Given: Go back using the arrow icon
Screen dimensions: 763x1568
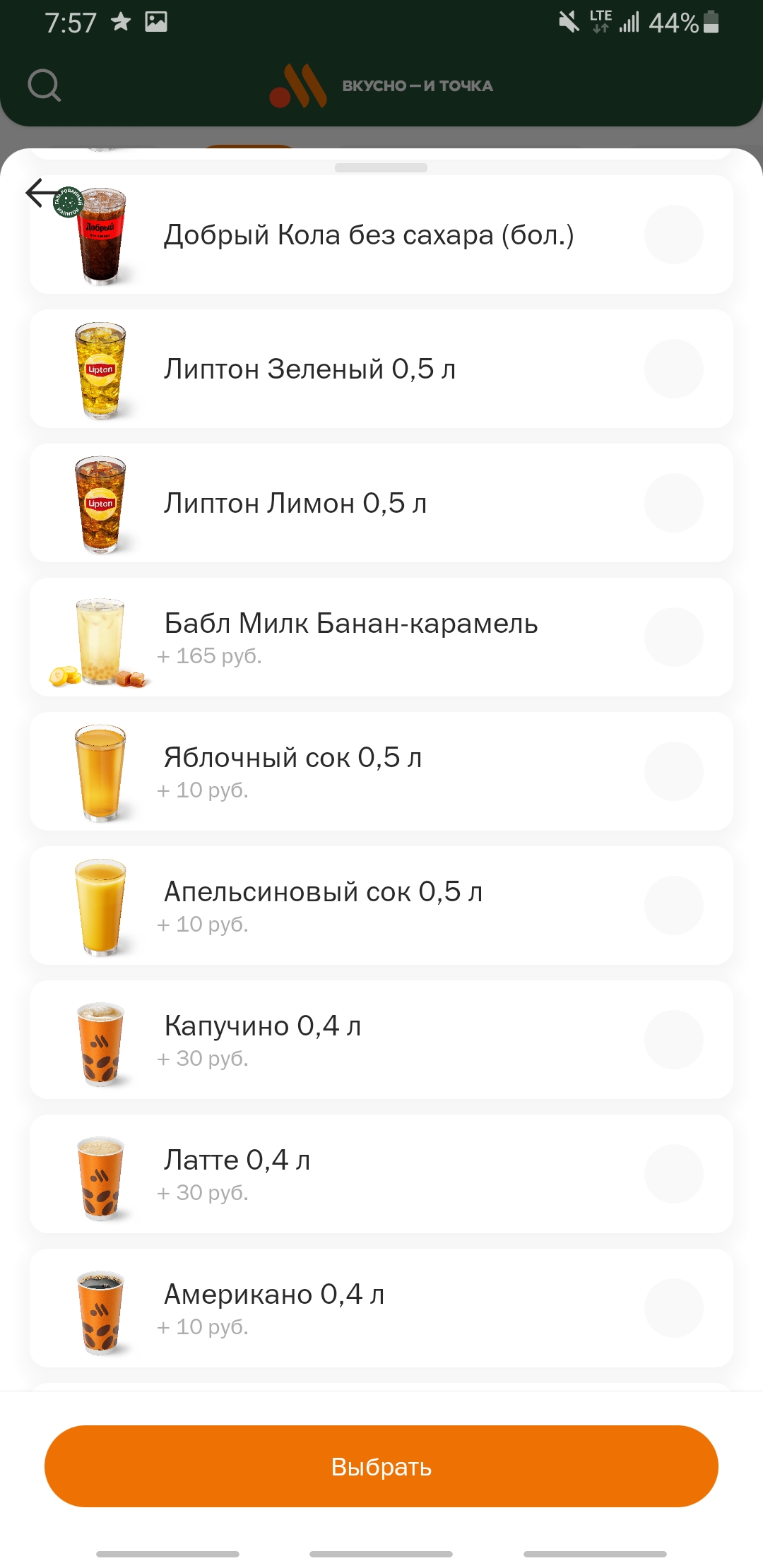Looking at the screenshot, I should (x=41, y=192).
